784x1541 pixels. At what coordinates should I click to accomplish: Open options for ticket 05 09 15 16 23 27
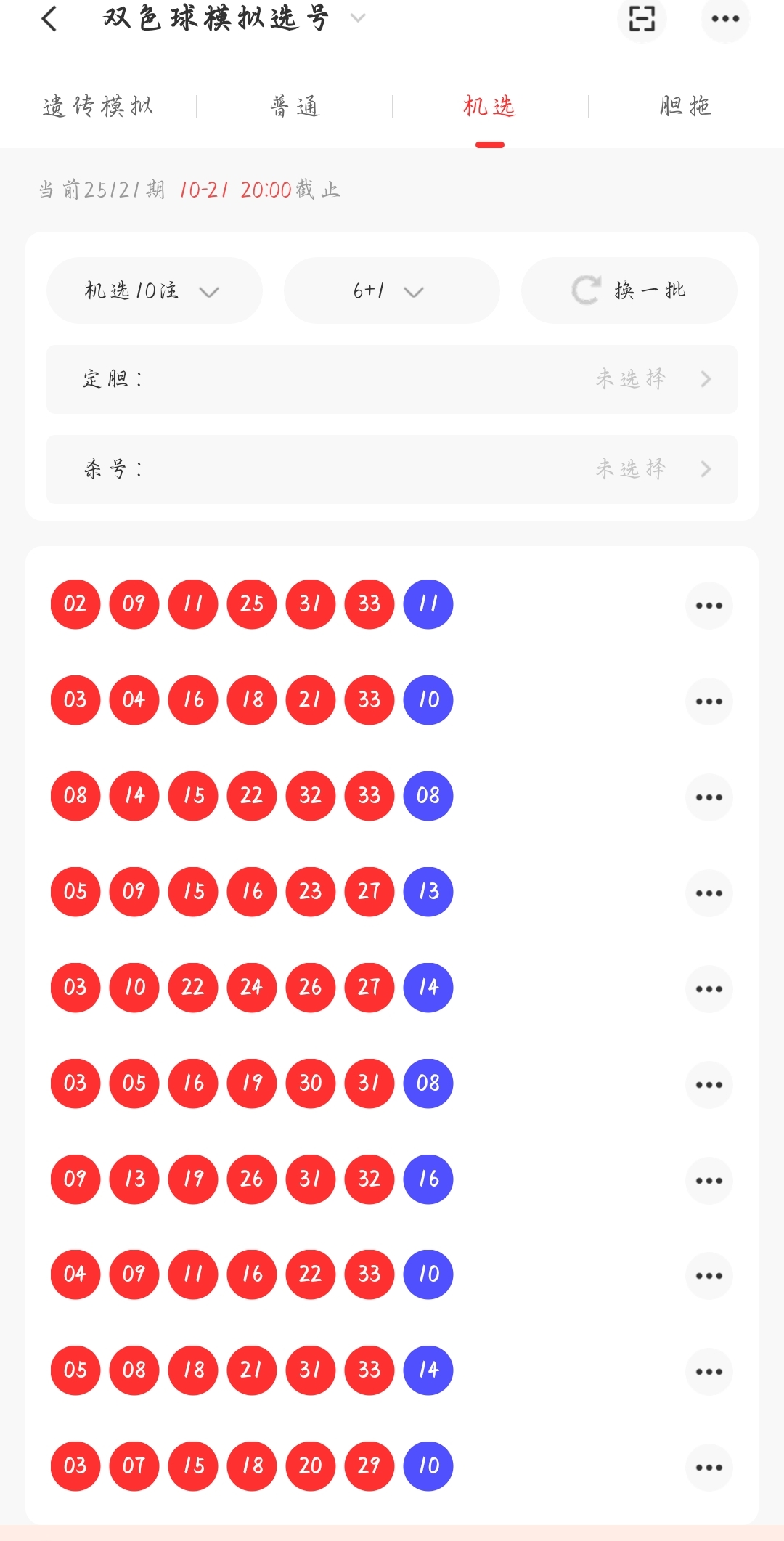(709, 893)
